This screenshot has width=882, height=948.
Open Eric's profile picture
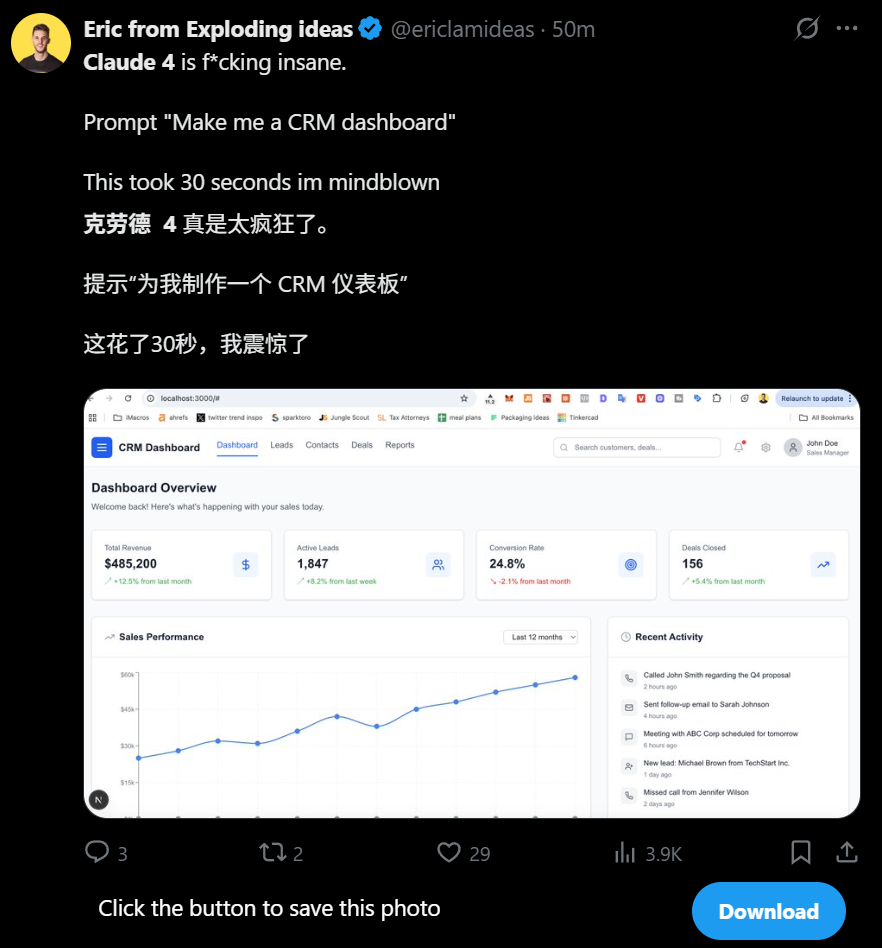click(x=41, y=44)
